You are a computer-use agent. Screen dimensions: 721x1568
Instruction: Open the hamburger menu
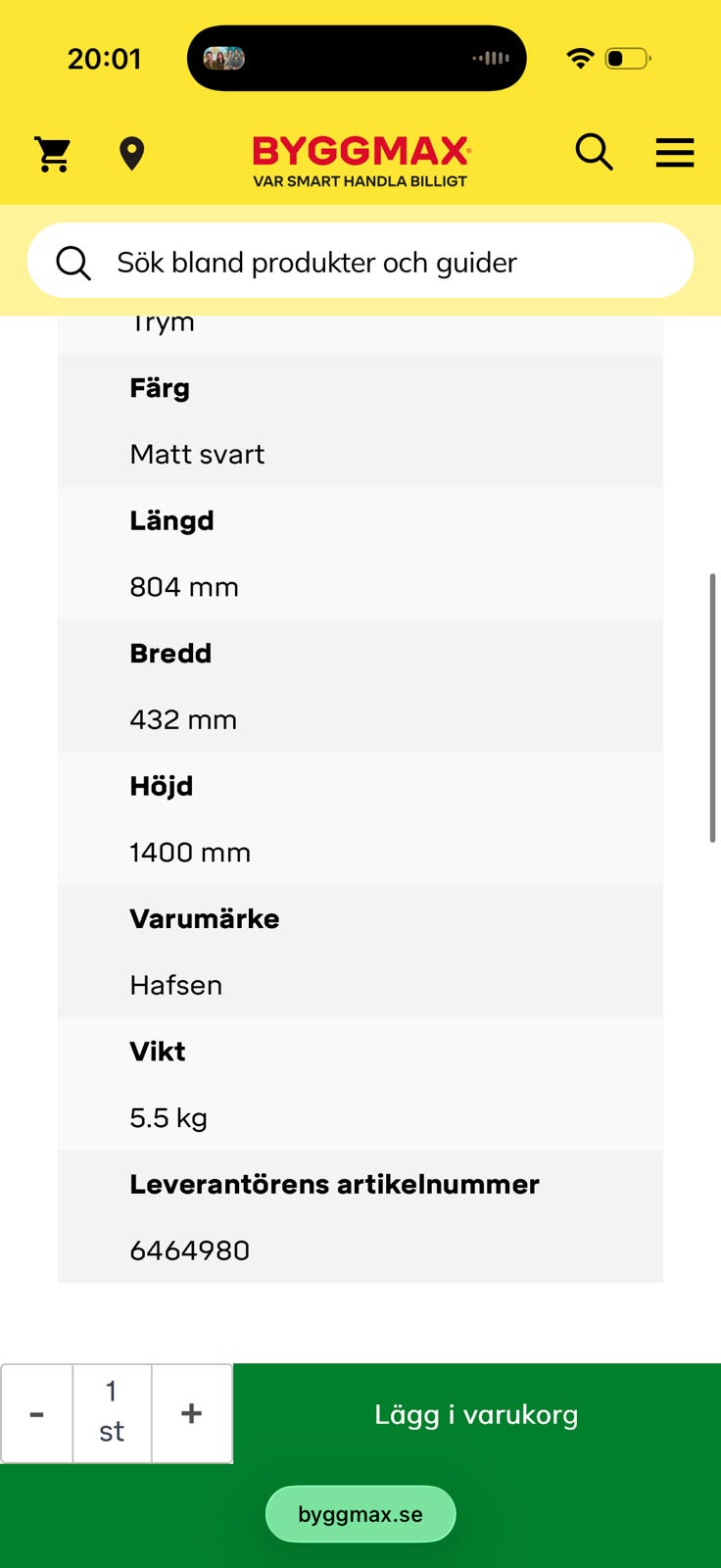(674, 153)
